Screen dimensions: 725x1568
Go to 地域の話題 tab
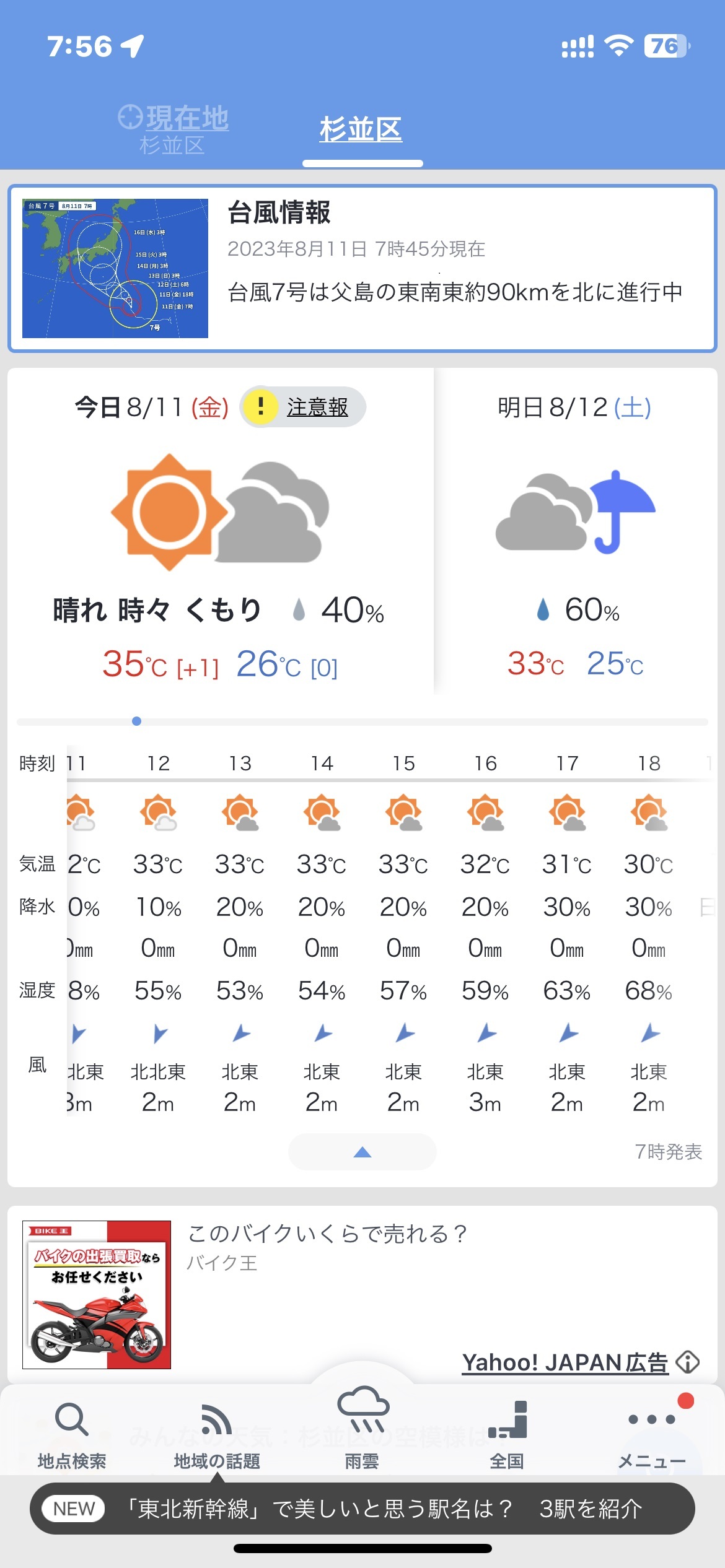pos(217,1435)
